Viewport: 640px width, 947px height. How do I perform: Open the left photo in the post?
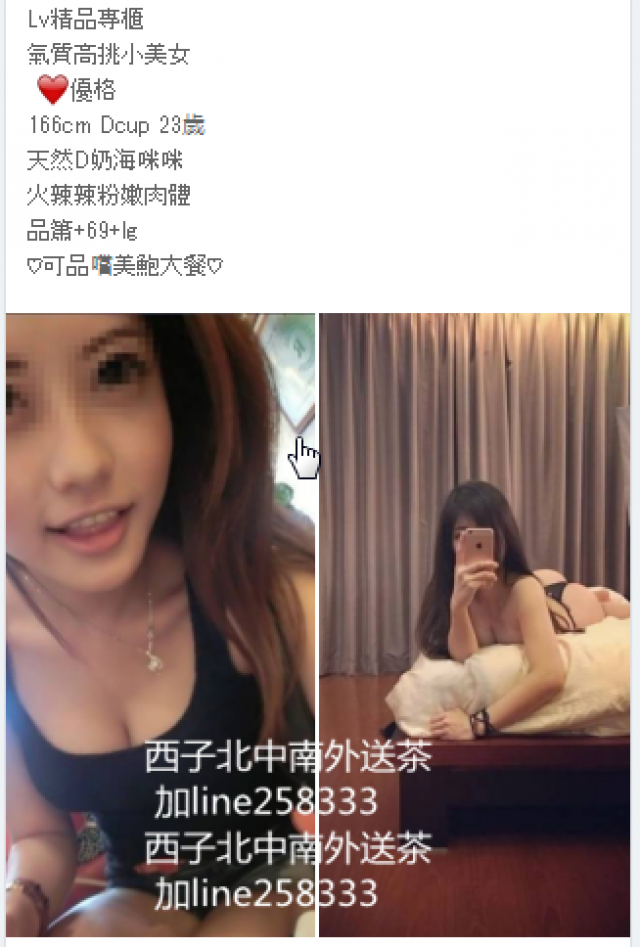[x=160, y=560]
